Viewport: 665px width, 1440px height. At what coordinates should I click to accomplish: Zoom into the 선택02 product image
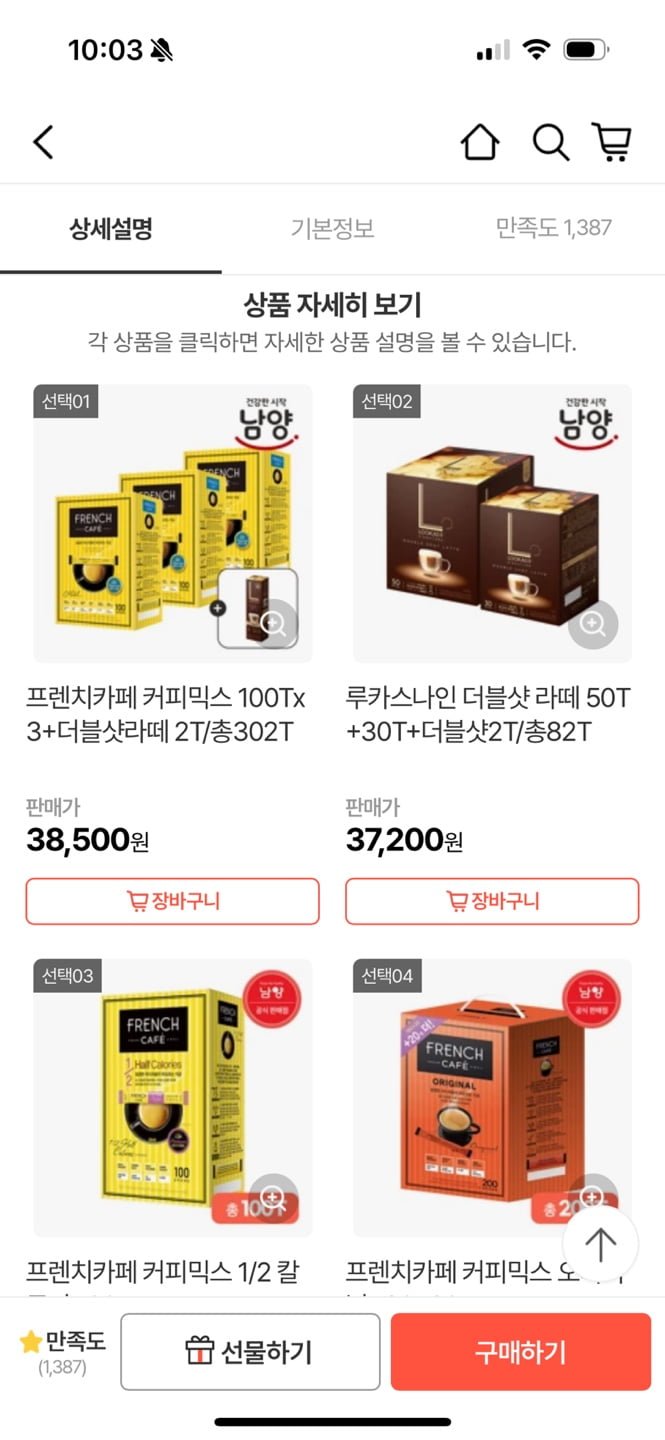(593, 625)
